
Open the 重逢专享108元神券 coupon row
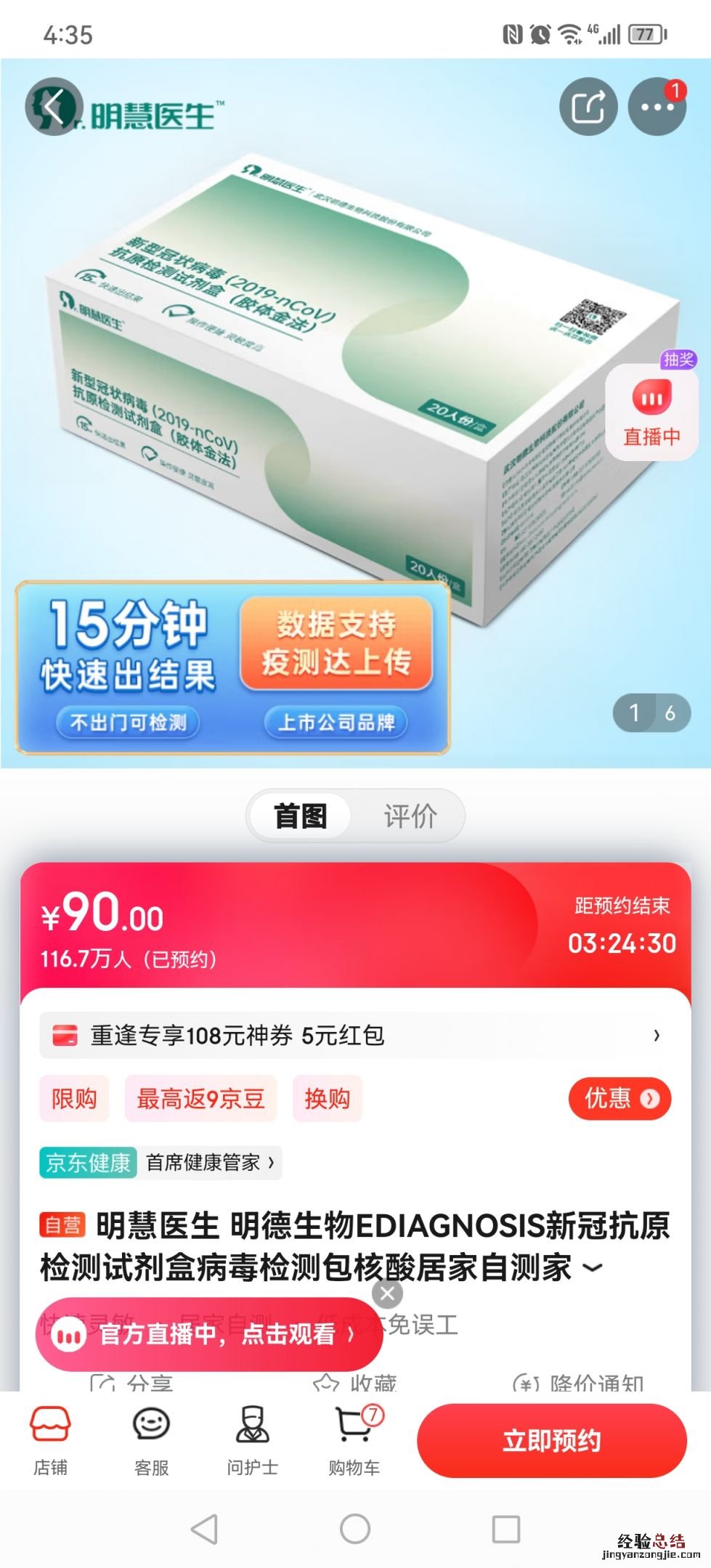(355, 1035)
